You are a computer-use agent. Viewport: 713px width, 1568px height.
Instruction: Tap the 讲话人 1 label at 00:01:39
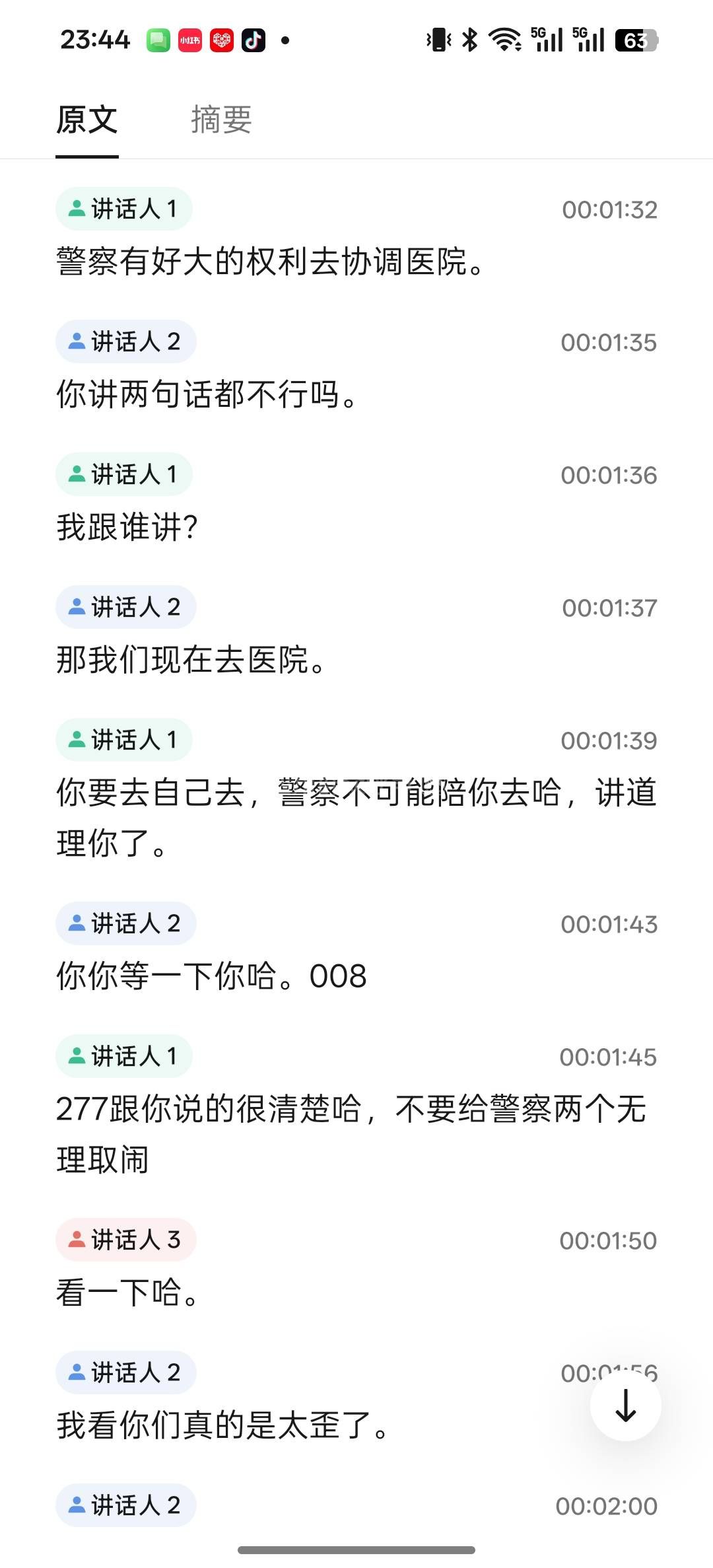point(124,740)
